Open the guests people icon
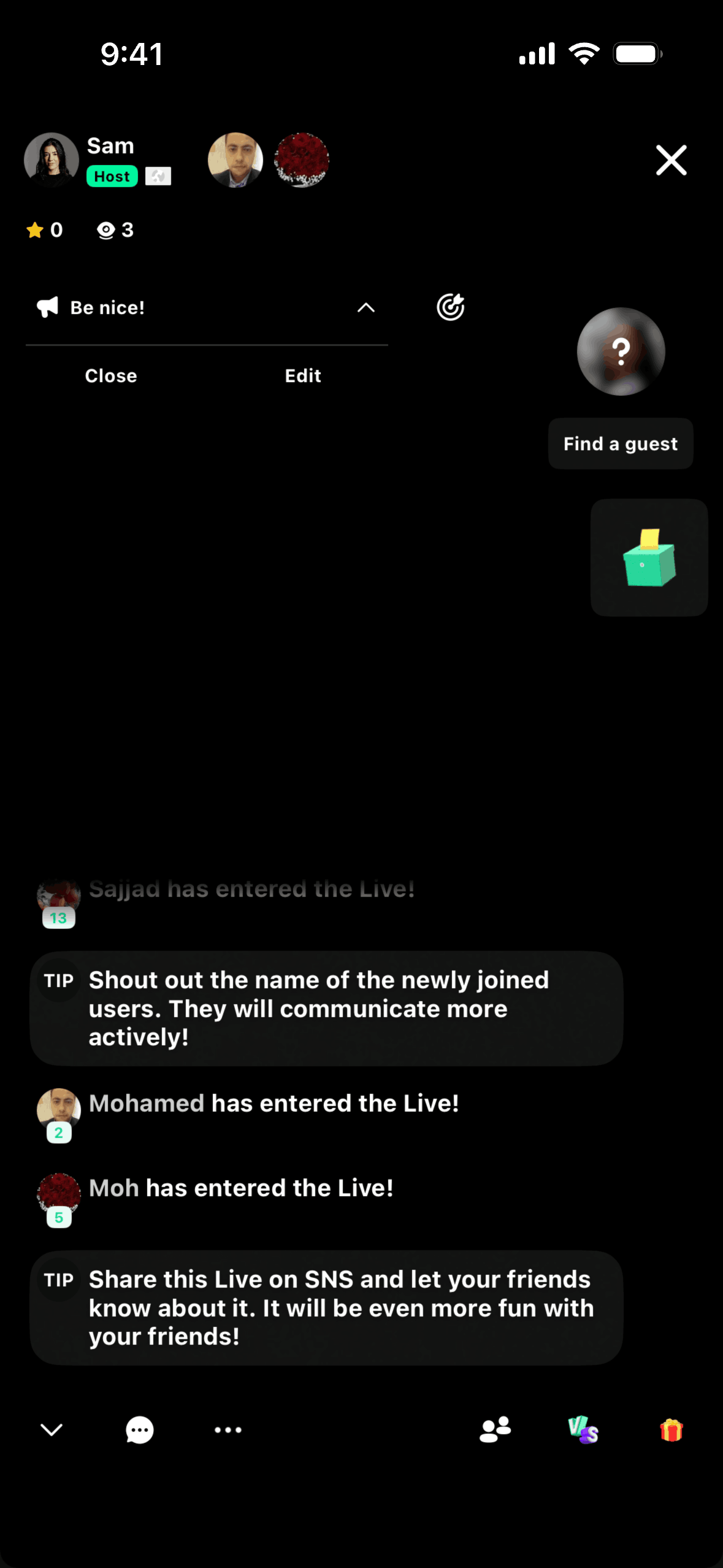 tap(495, 1429)
